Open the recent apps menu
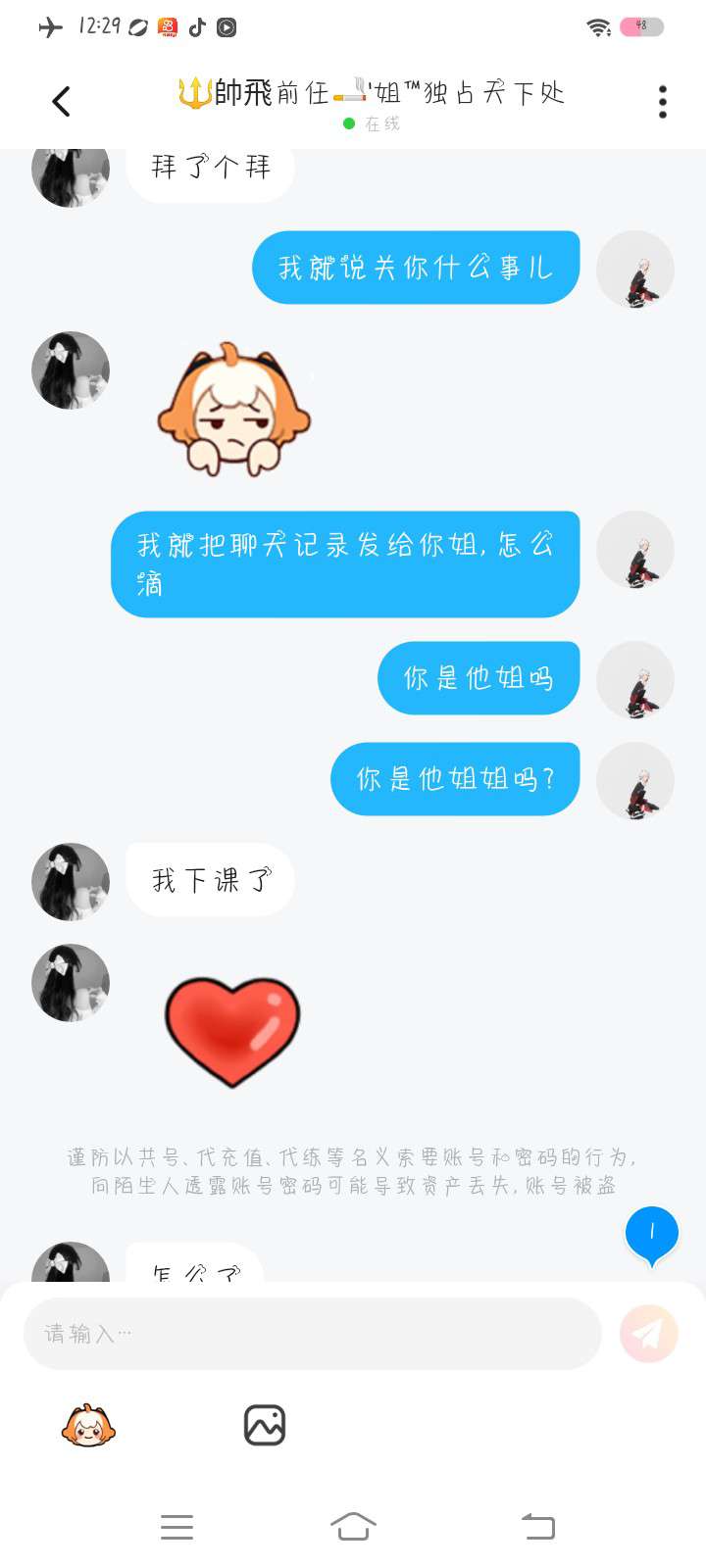Screen dimensions: 706x1568 [176, 1527]
